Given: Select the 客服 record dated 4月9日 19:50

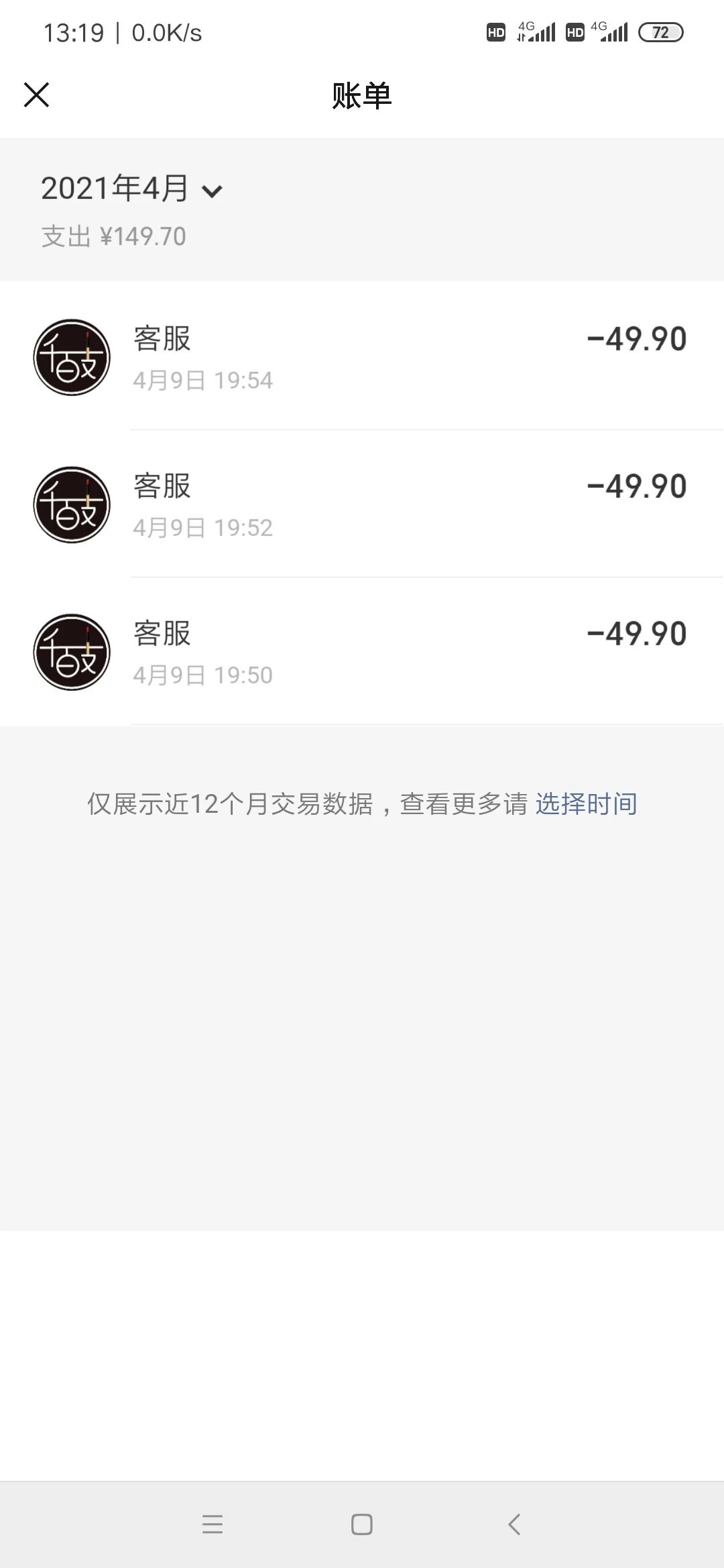Looking at the screenshot, I should pos(362,652).
